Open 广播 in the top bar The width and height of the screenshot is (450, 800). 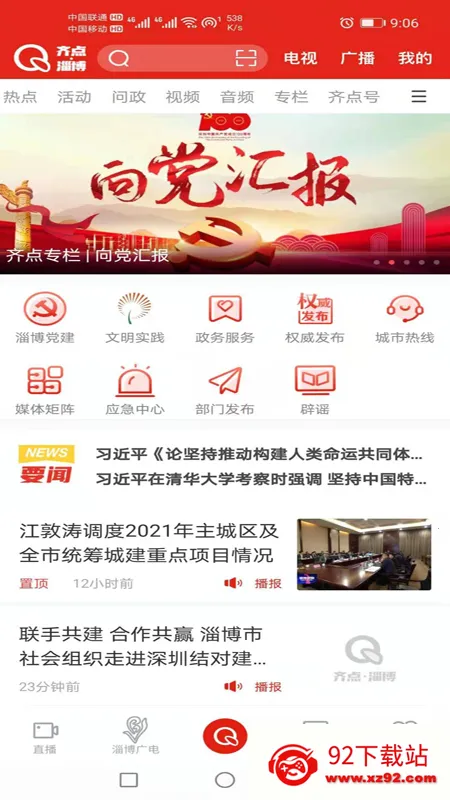358,58
